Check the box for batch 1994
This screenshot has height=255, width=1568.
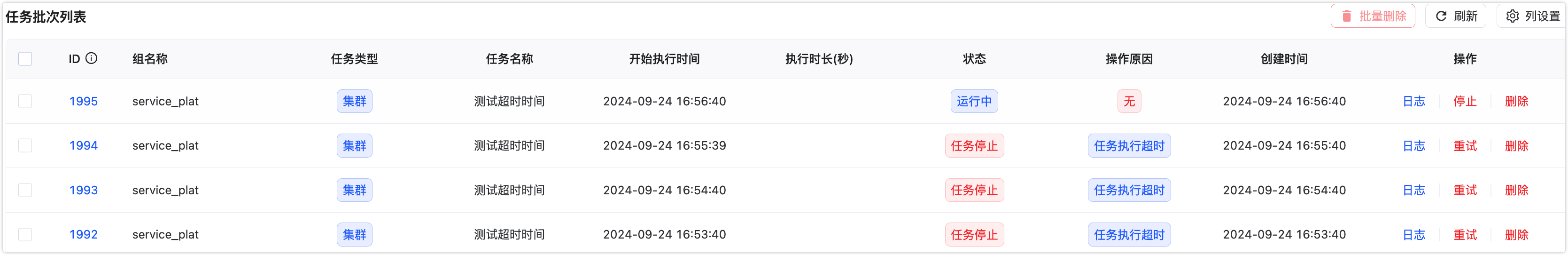click(25, 146)
